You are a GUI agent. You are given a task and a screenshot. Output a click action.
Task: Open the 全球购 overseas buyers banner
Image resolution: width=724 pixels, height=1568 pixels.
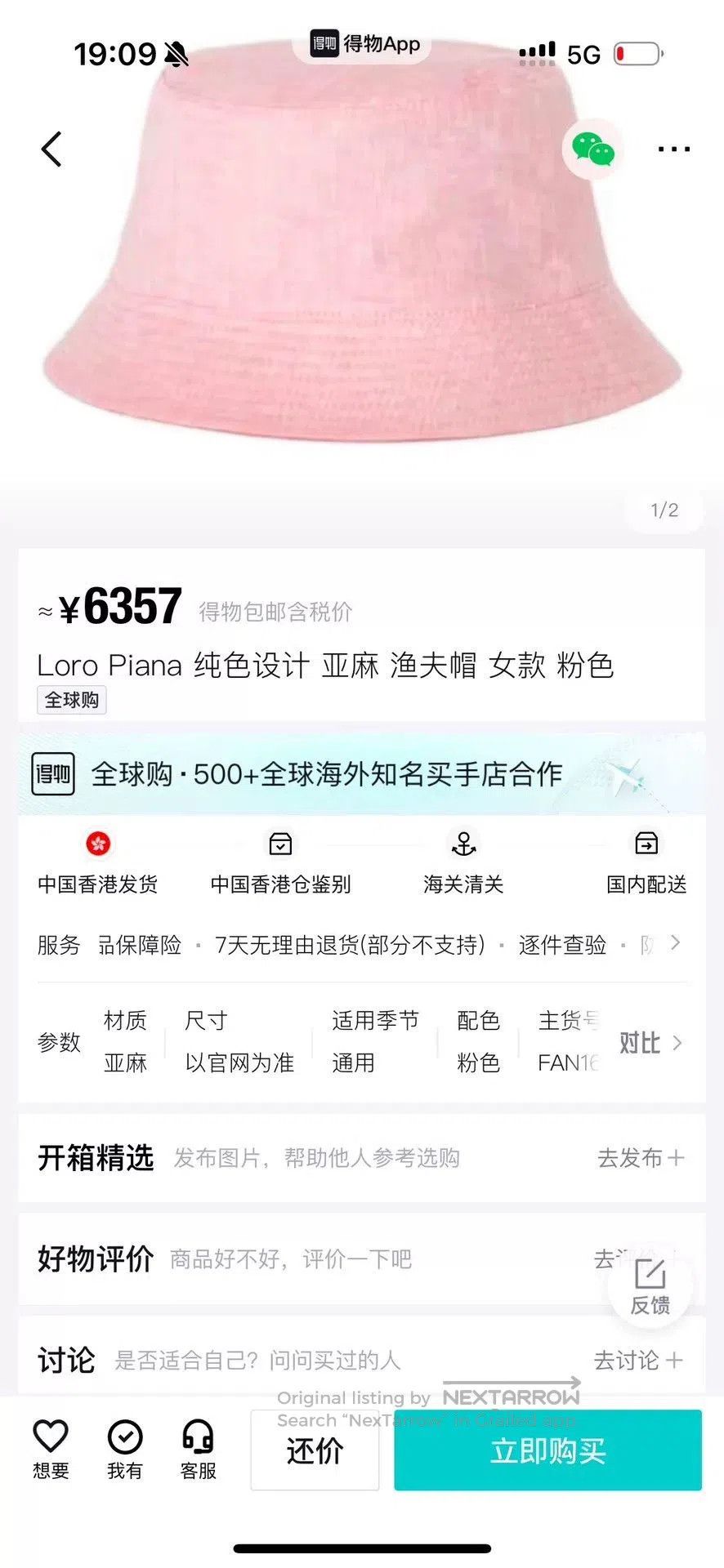pos(362,774)
